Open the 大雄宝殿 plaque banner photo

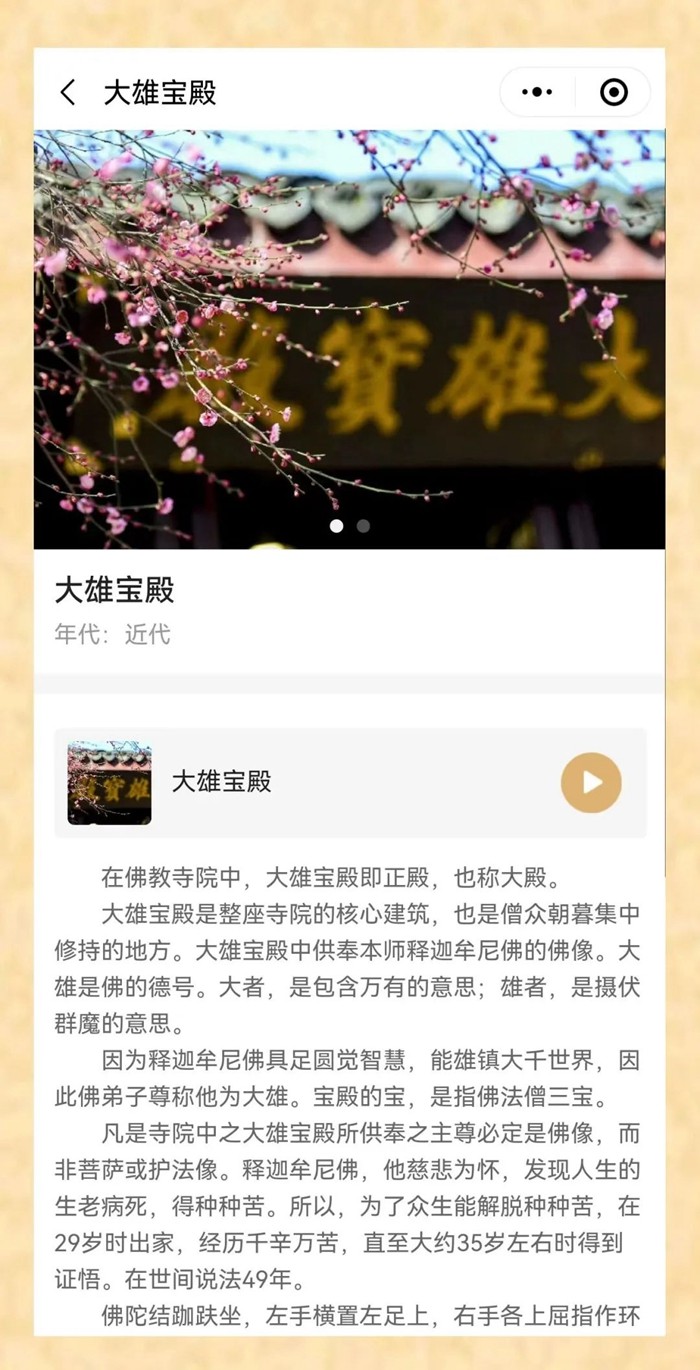click(349, 340)
